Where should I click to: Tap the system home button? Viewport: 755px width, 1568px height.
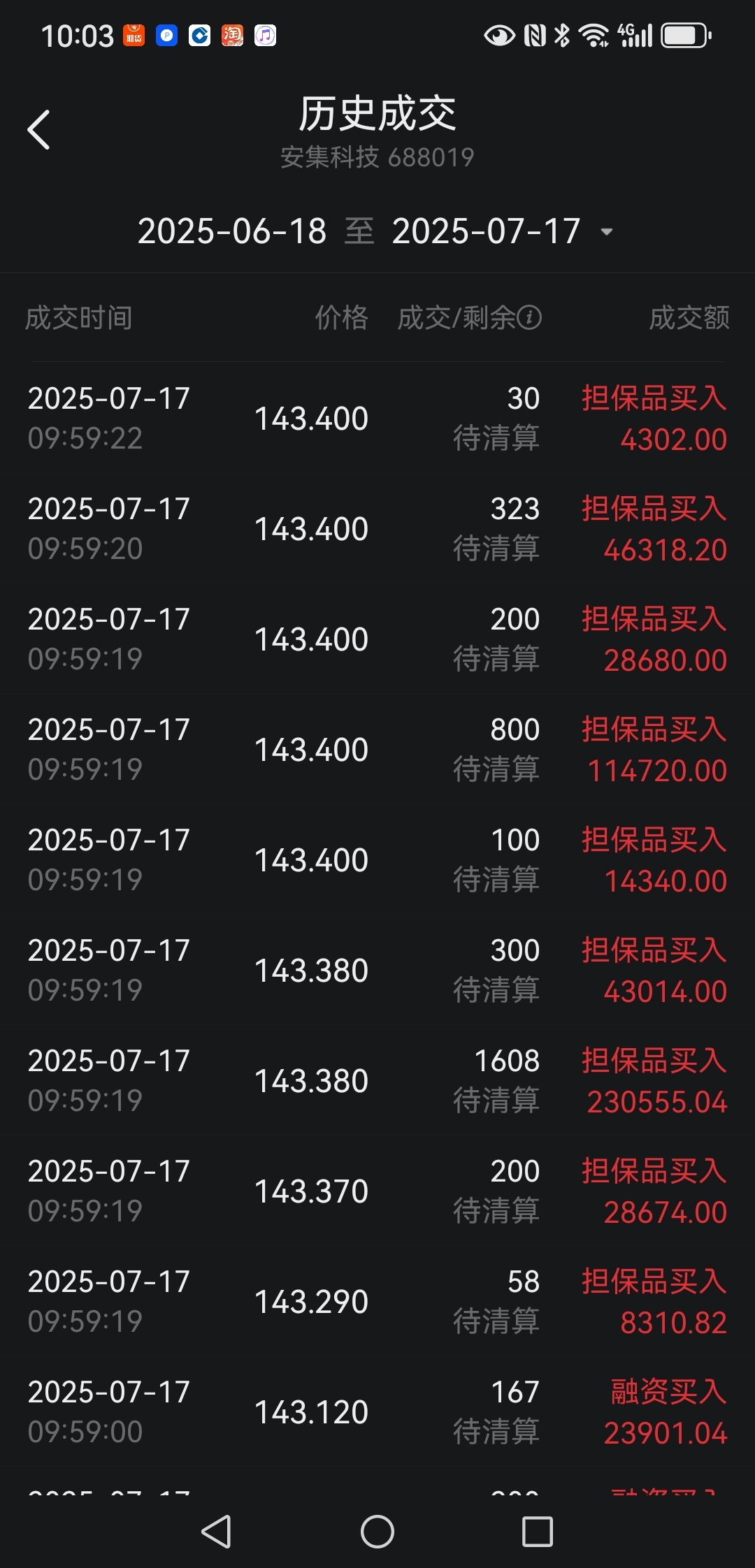[377, 1532]
